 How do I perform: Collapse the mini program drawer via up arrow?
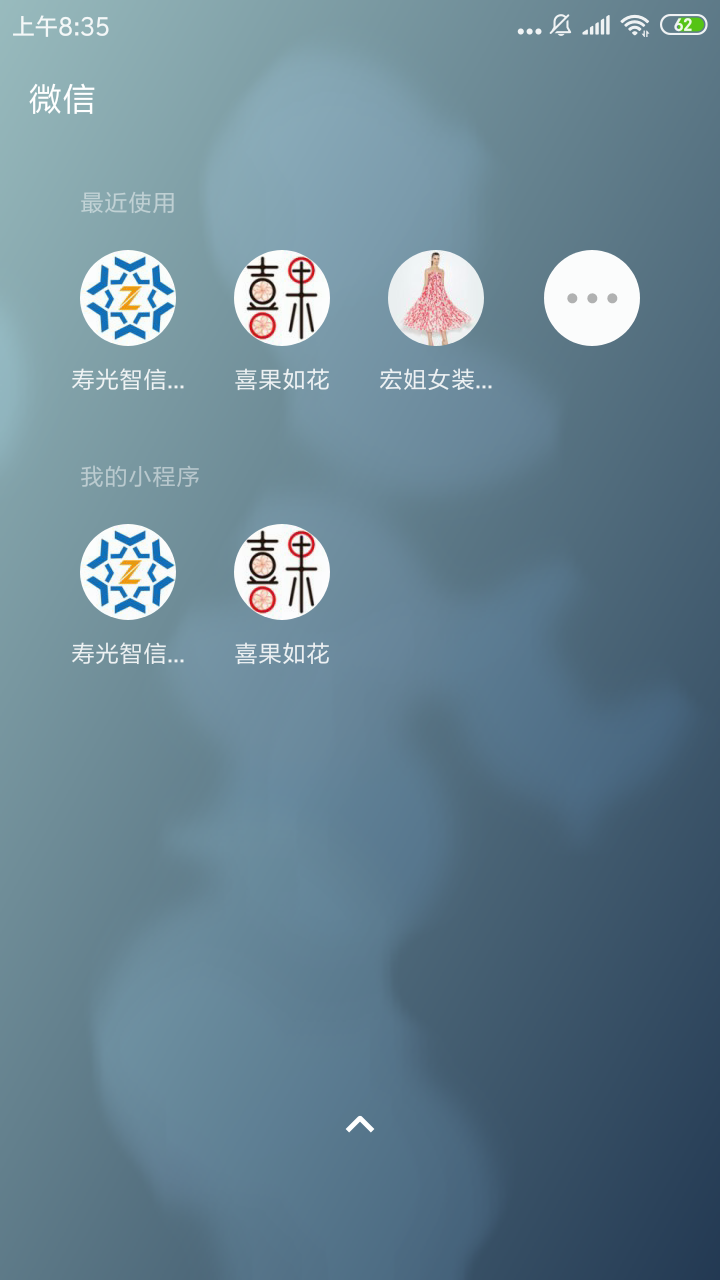[x=360, y=1125]
